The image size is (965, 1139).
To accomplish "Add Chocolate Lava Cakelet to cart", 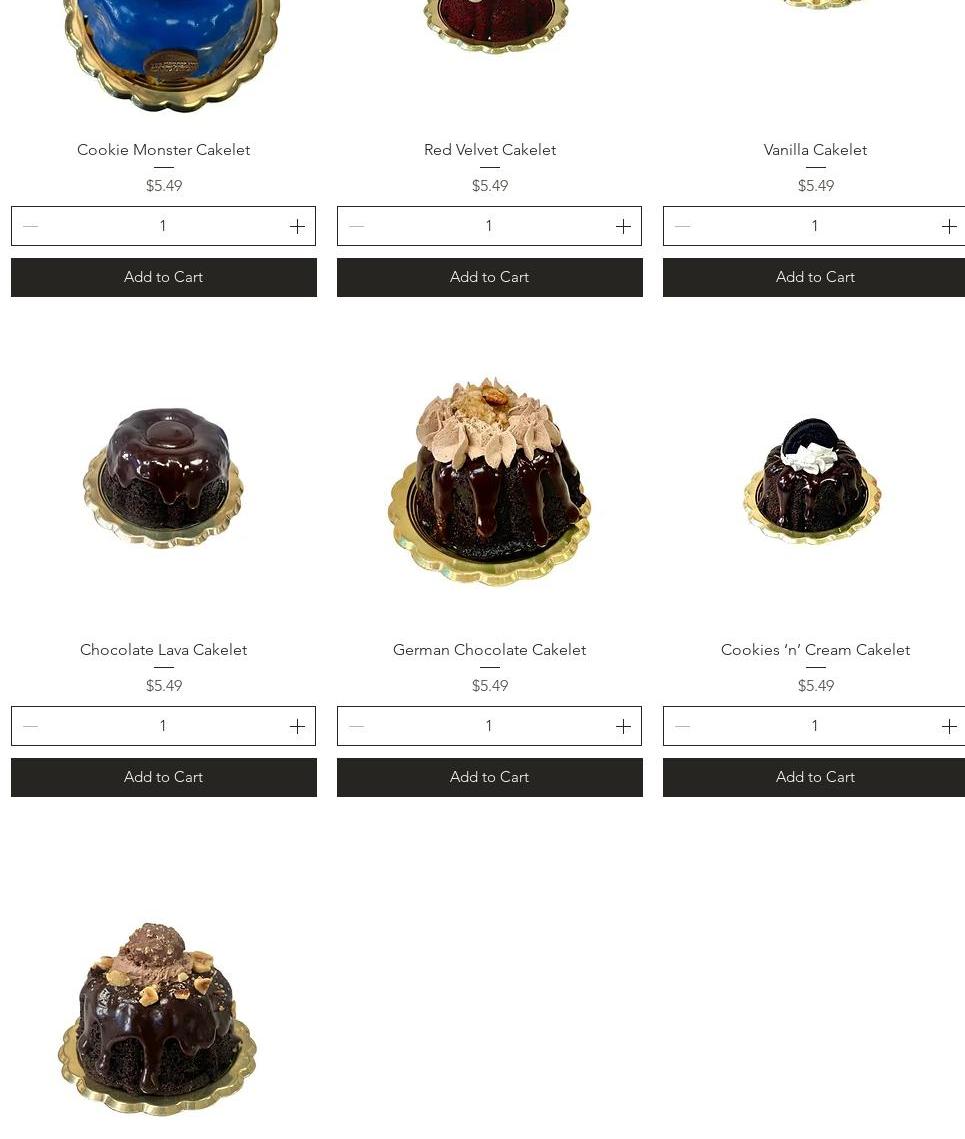I will pos(163,777).
